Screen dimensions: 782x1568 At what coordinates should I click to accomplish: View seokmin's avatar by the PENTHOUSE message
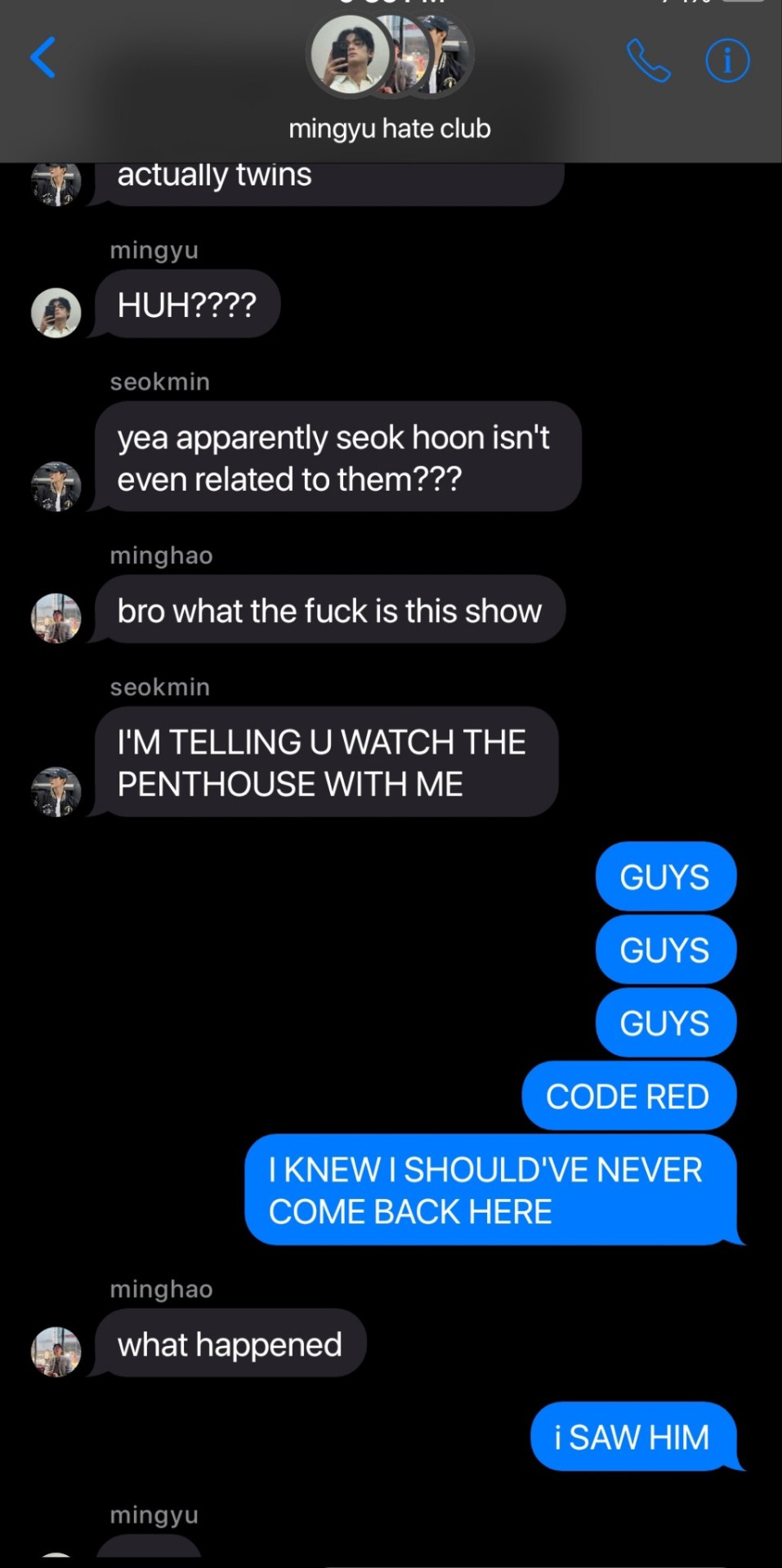click(56, 791)
